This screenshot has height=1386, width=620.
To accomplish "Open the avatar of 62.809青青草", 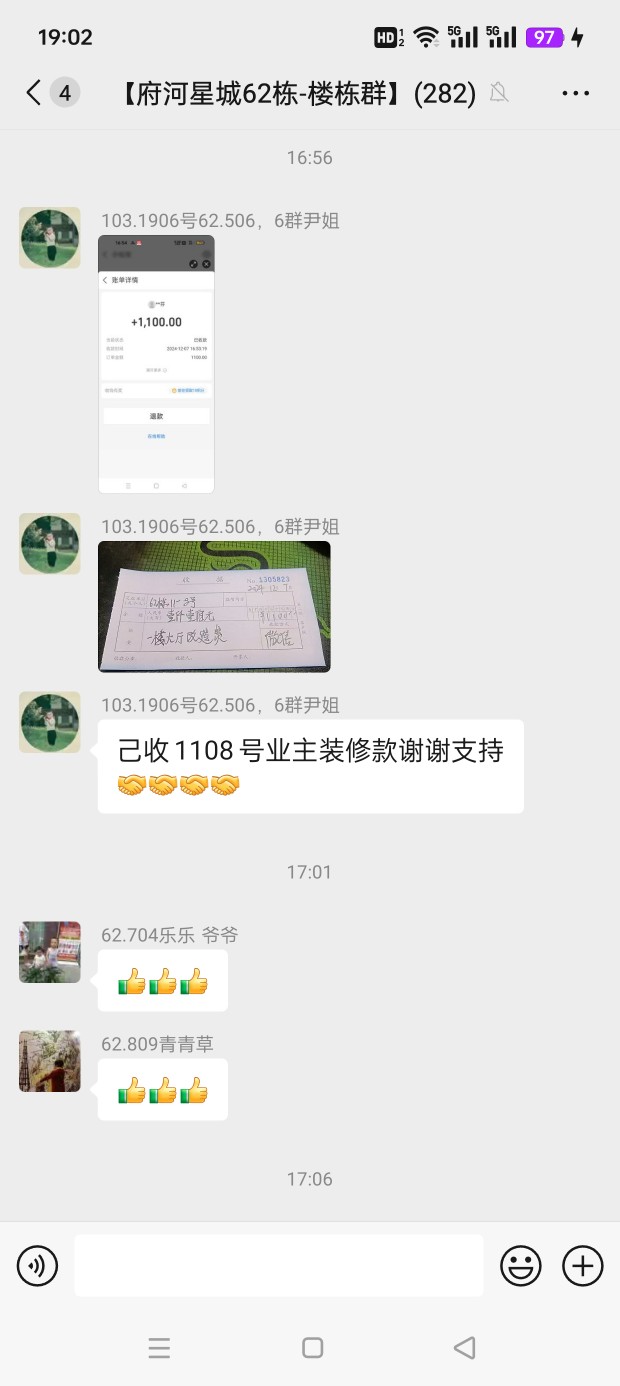I will pyautogui.click(x=50, y=1061).
